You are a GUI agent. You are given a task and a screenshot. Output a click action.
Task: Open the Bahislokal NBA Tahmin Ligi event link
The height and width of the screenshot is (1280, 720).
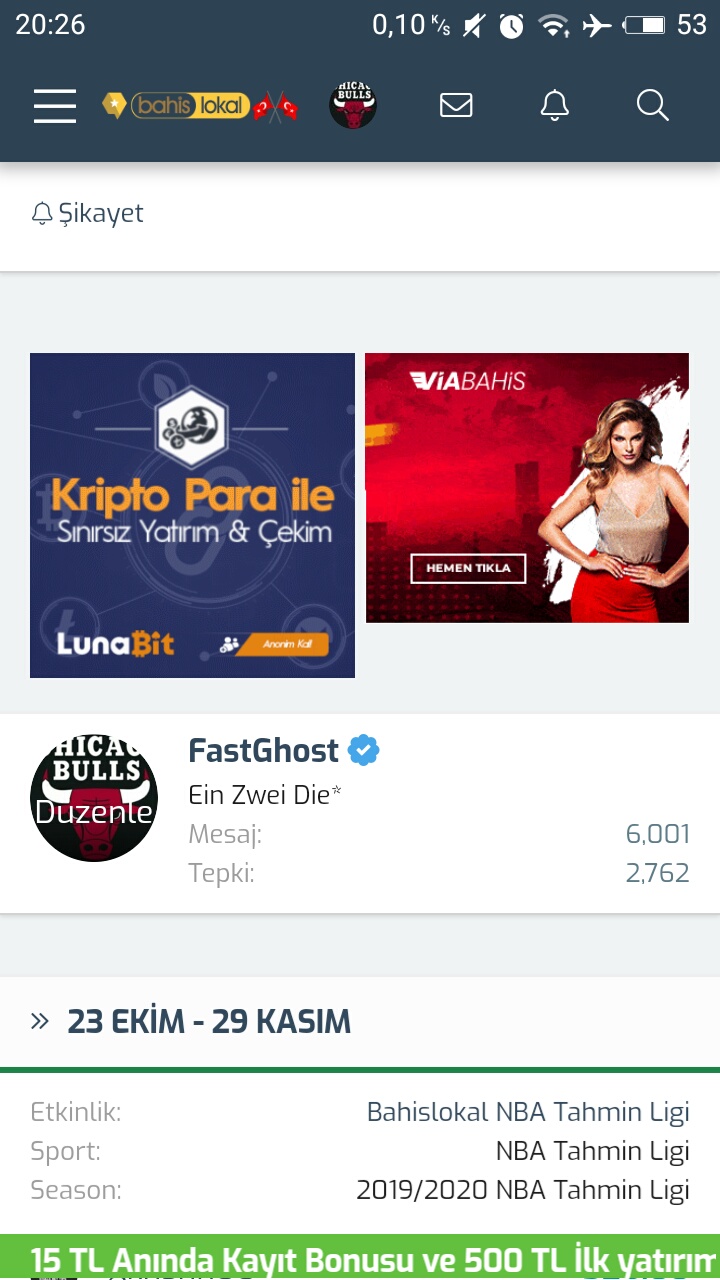point(527,1112)
